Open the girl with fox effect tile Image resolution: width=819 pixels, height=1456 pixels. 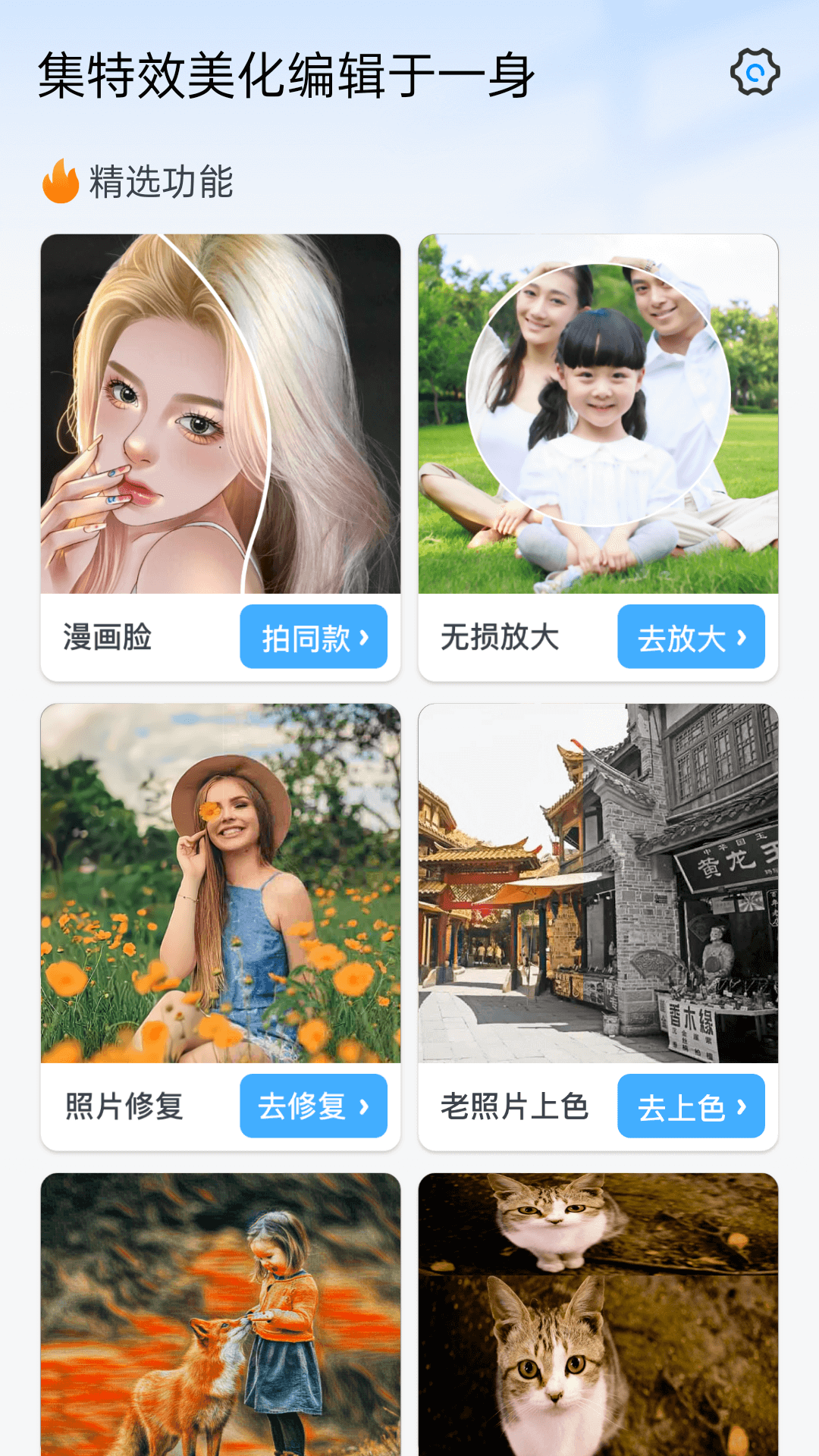pos(220,1316)
